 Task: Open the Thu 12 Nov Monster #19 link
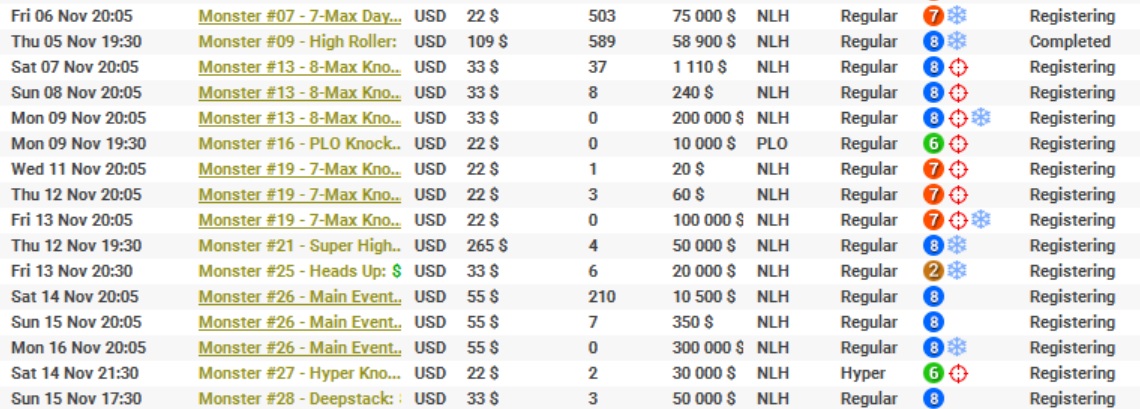pos(300,195)
